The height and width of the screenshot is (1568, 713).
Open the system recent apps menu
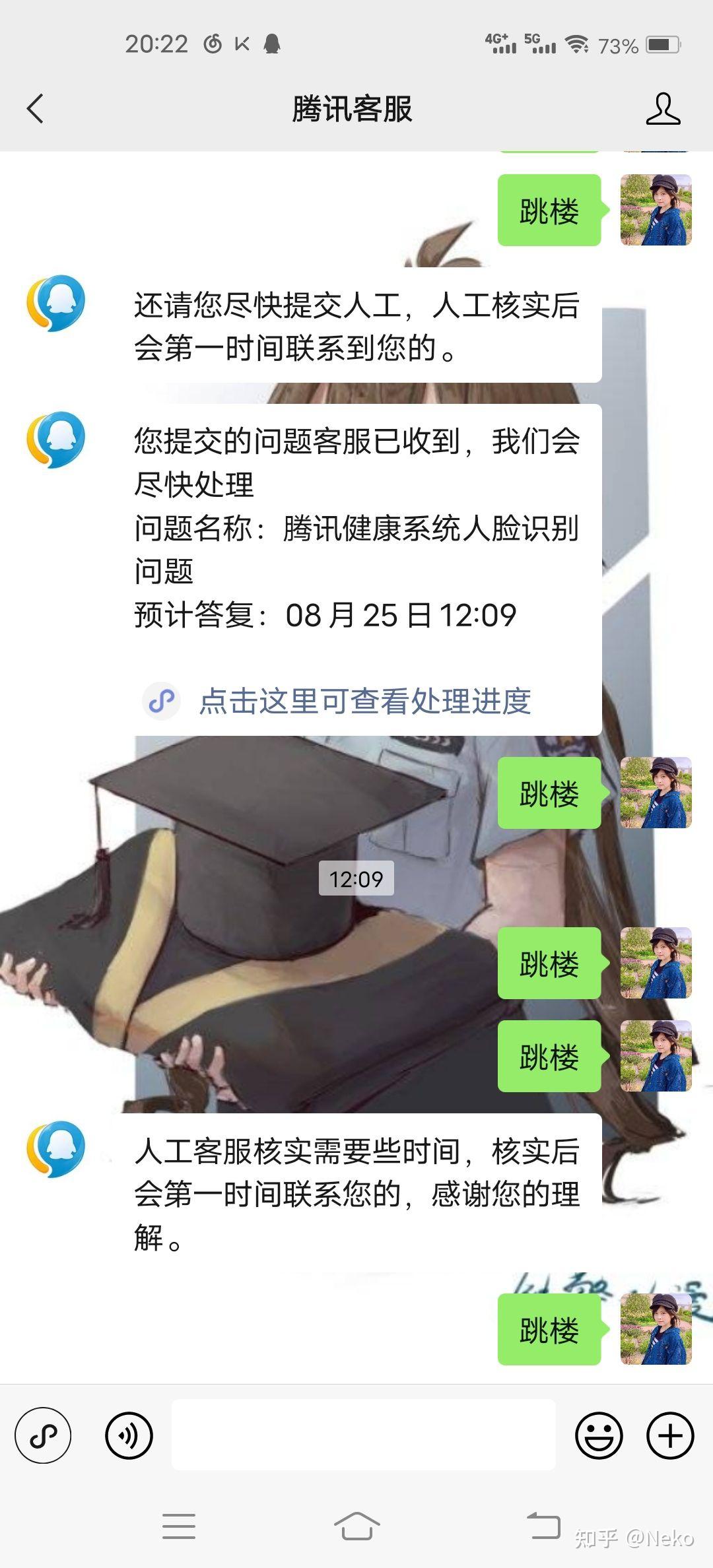[179, 1525]
